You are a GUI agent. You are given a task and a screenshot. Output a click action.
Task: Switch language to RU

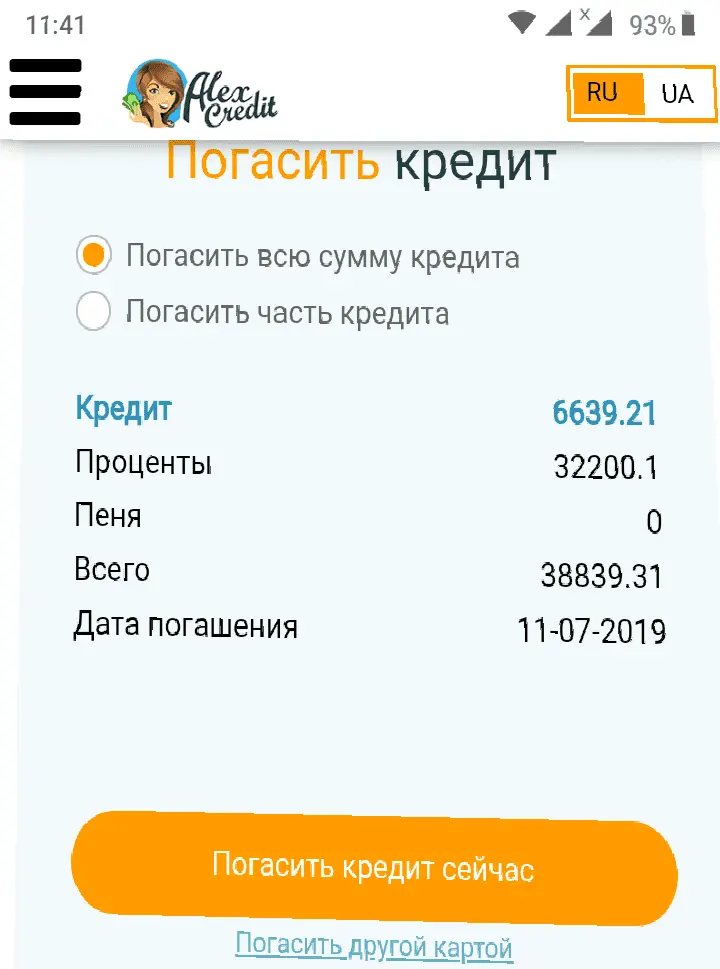pyautogui.click(x=602, y=94)
